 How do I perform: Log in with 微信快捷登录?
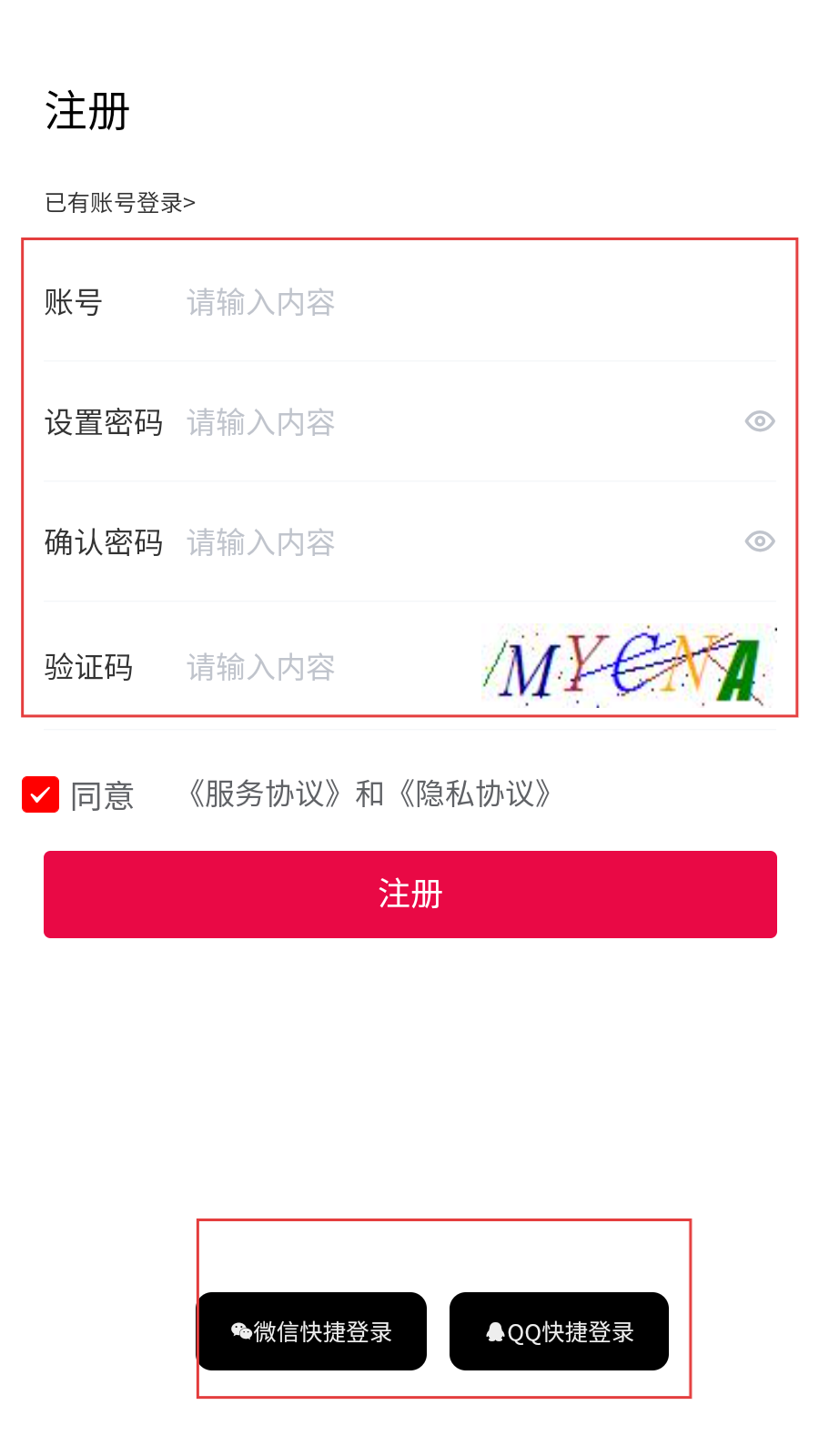pyautogui.click(x=312, y=1331)
